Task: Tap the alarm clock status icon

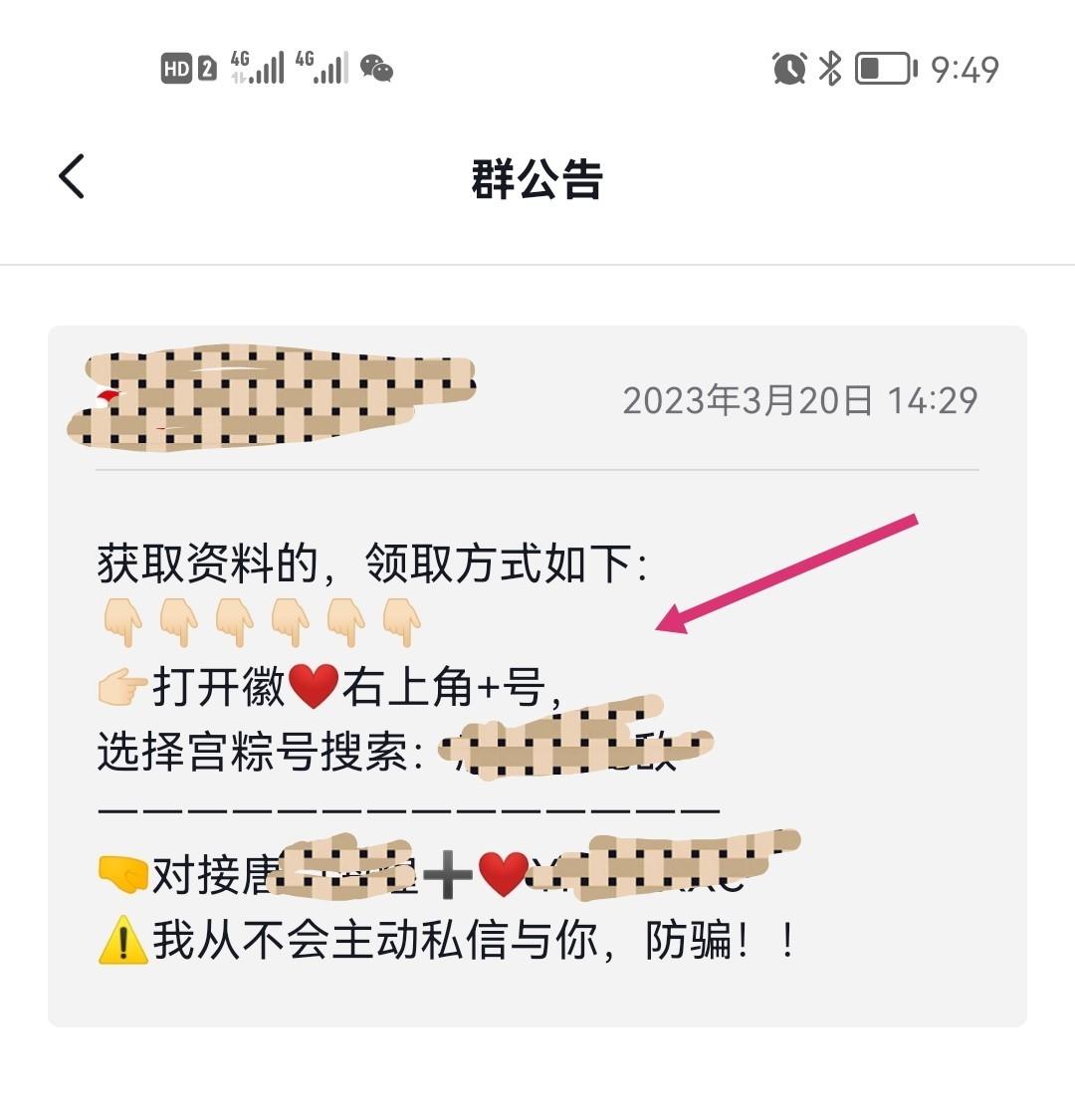Action: pyautogui.click(x=789, y=69)
